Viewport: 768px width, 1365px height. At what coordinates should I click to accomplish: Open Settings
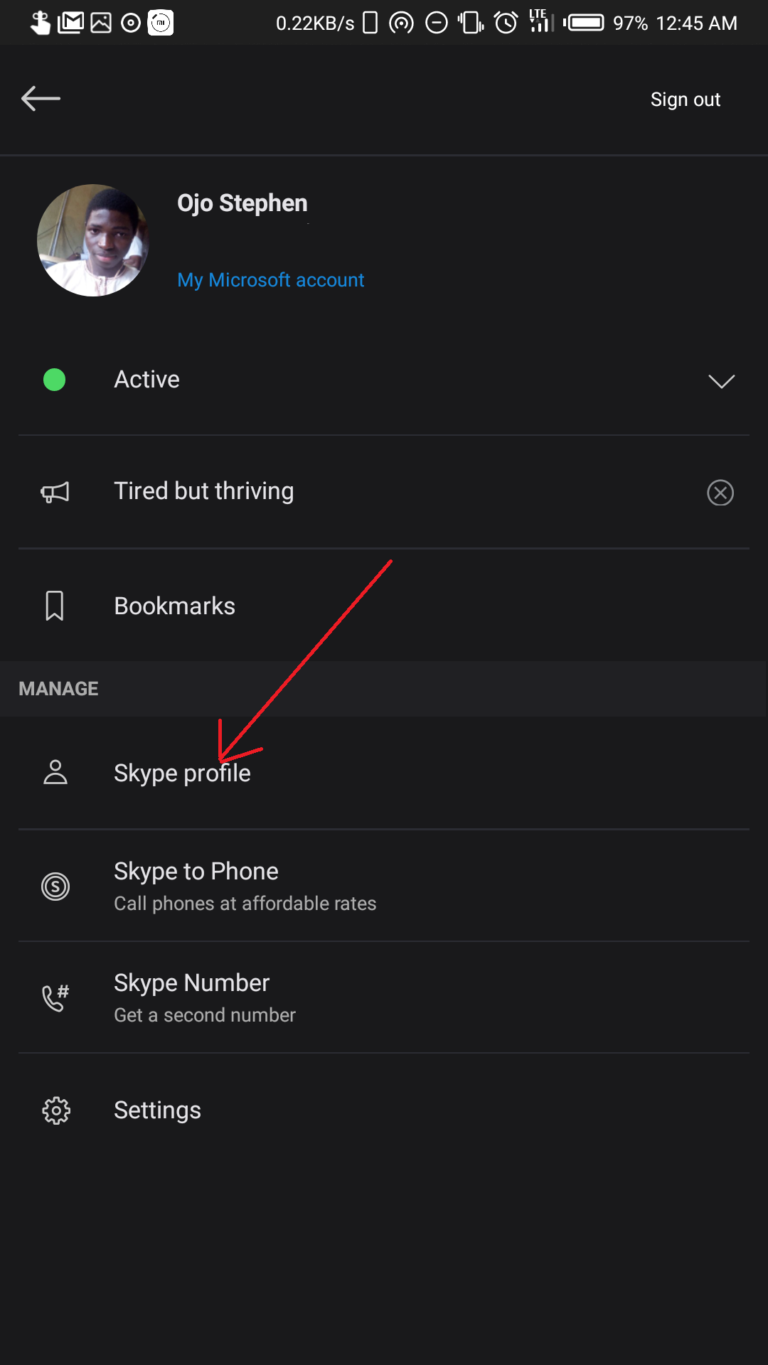click(x=384, y=1110)
